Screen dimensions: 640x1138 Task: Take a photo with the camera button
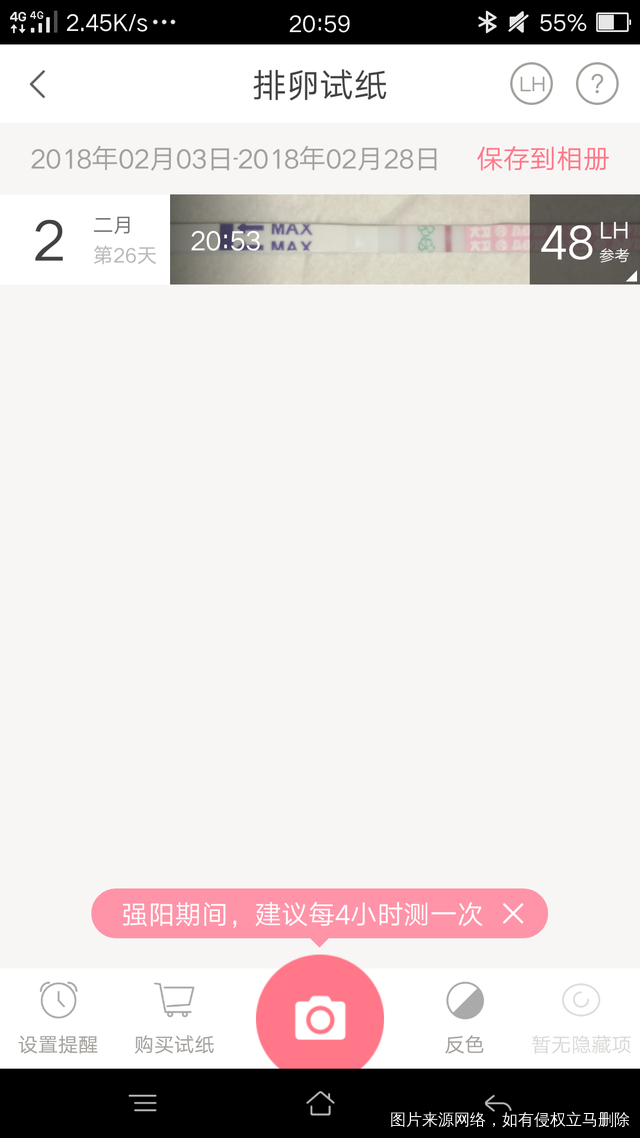320,1018
